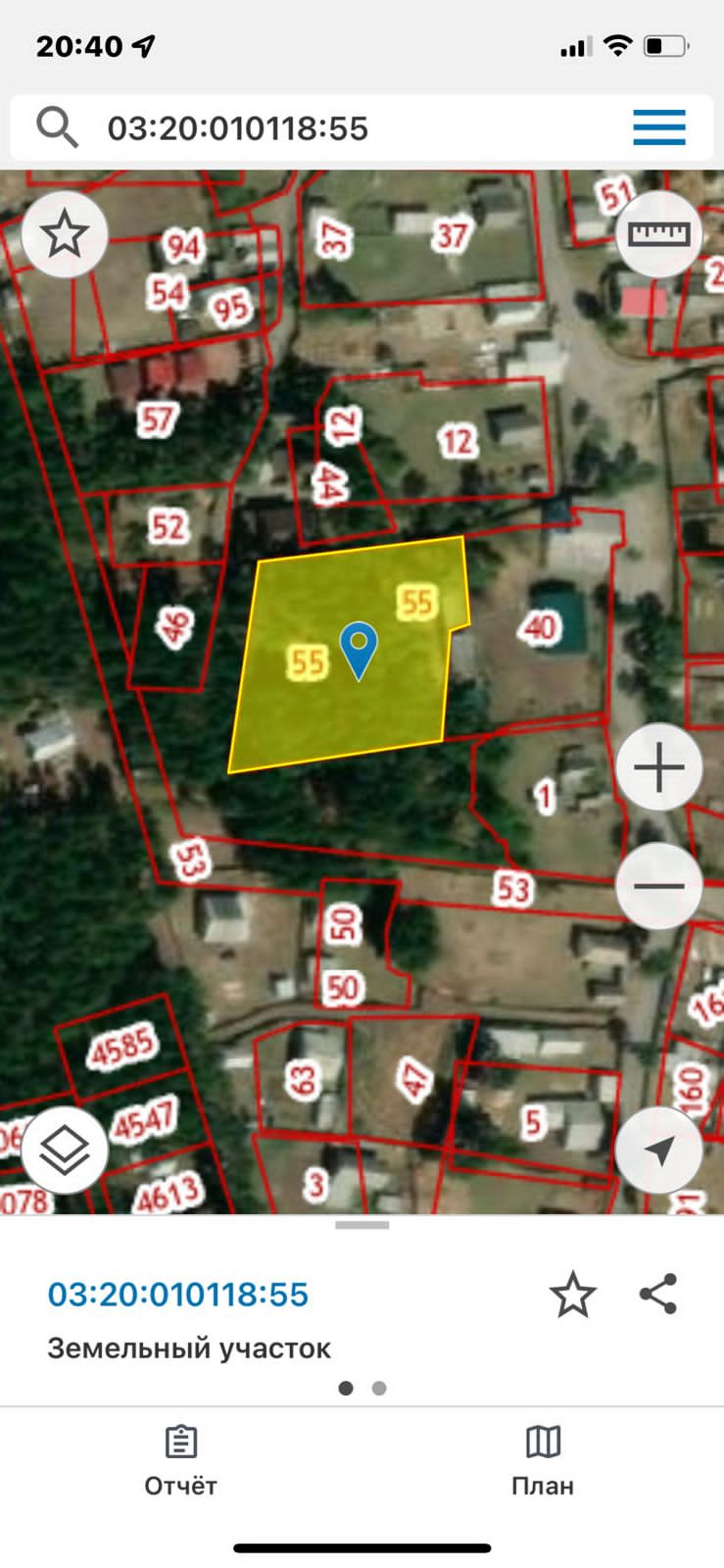Open the map layers selector
724x1568 pixels.
tap(65, 1151)
